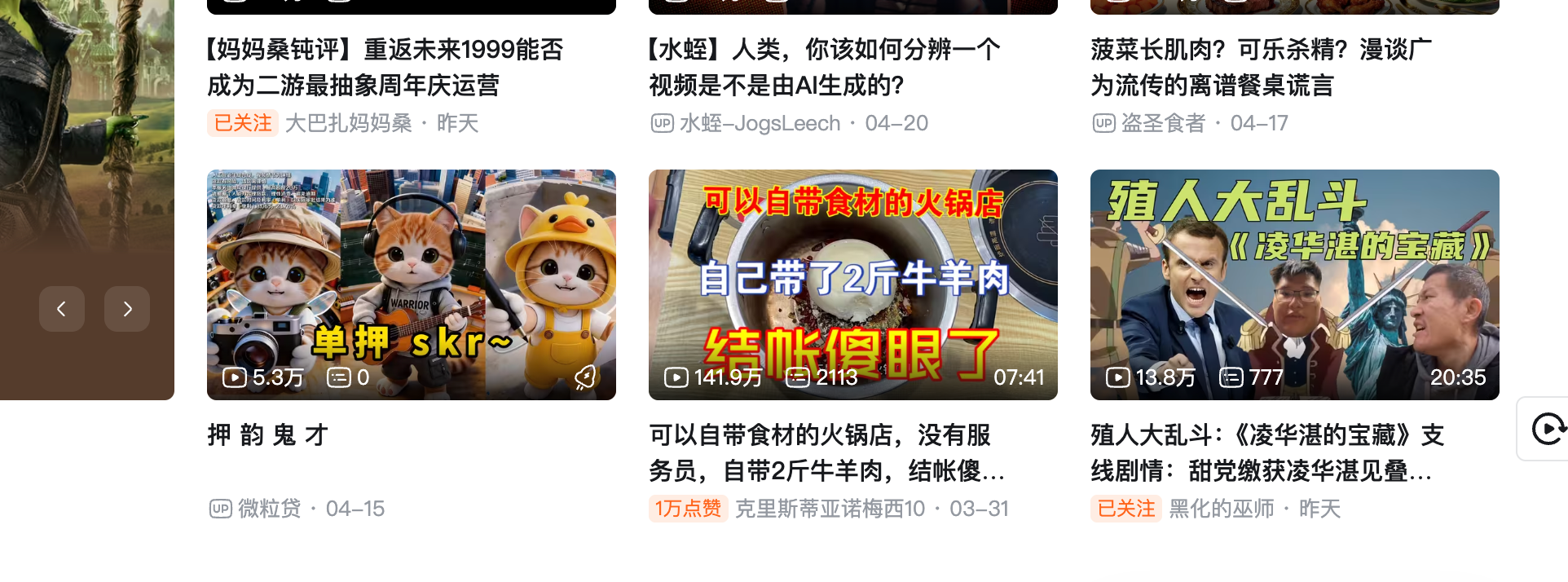Go to the previous carousel slide
Viewport: 1568px width, 582px height.
click(62, 309)
